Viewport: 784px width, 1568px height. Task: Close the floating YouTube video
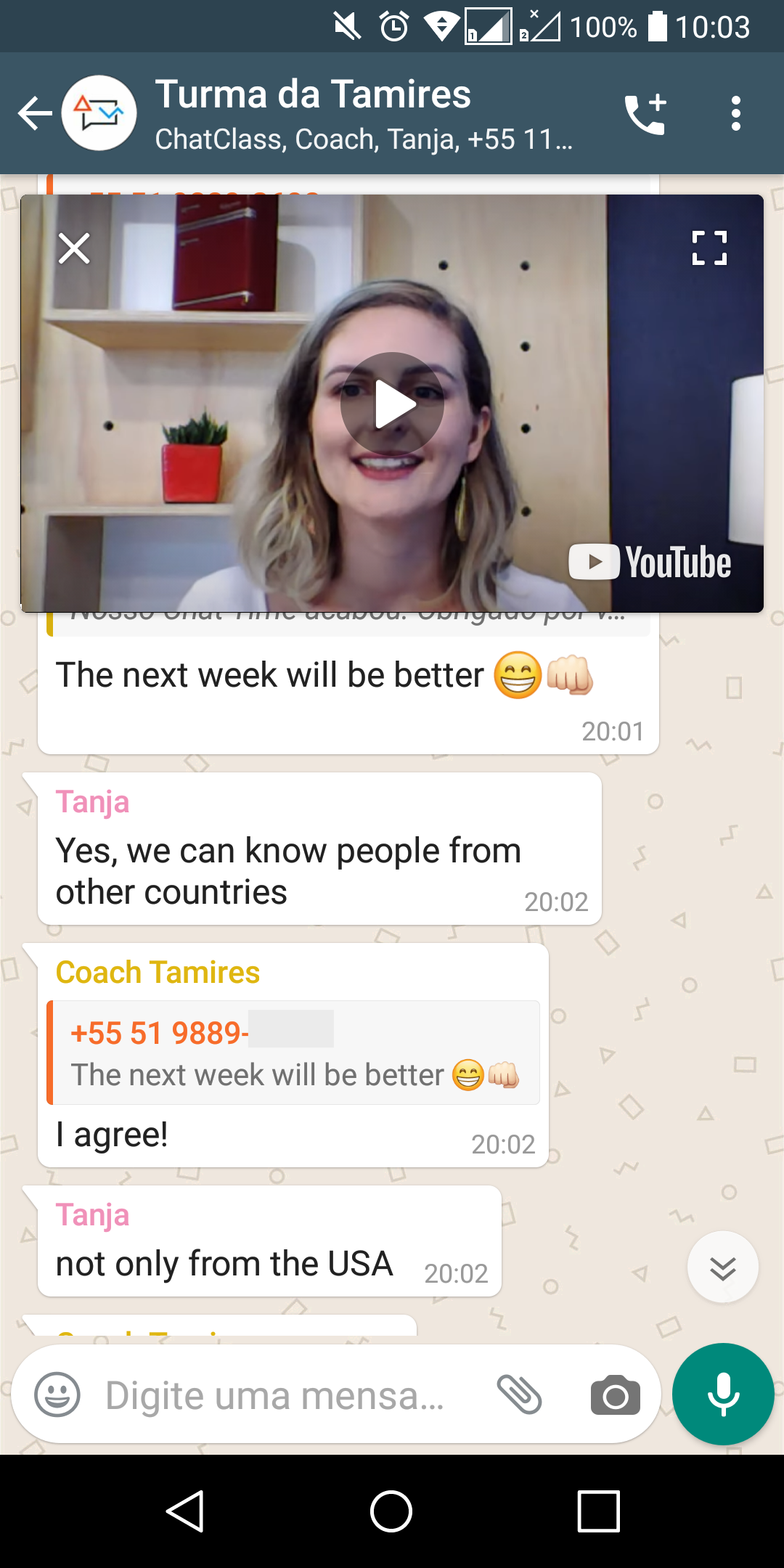pyautogui.click(x=74, y=248)
